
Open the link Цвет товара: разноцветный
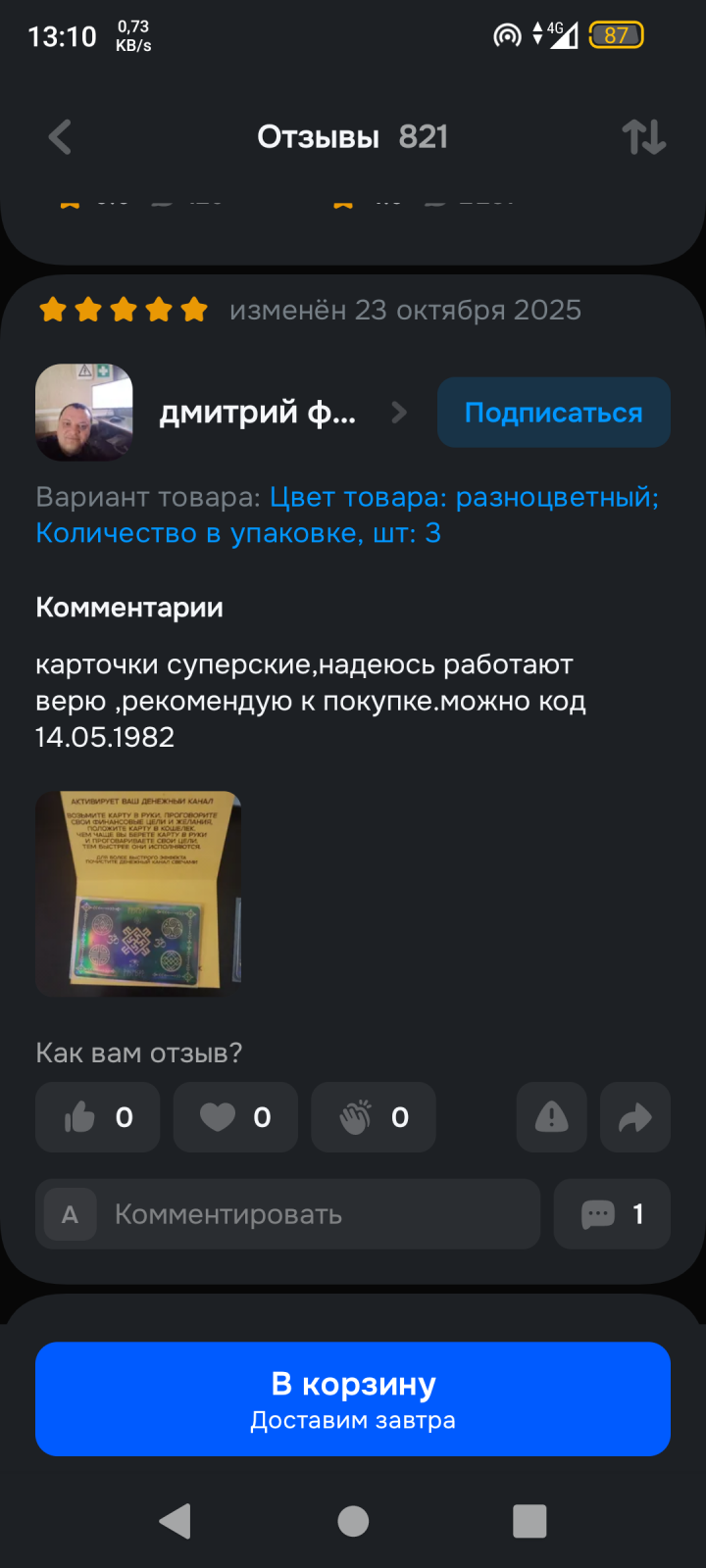coord(461,498)
